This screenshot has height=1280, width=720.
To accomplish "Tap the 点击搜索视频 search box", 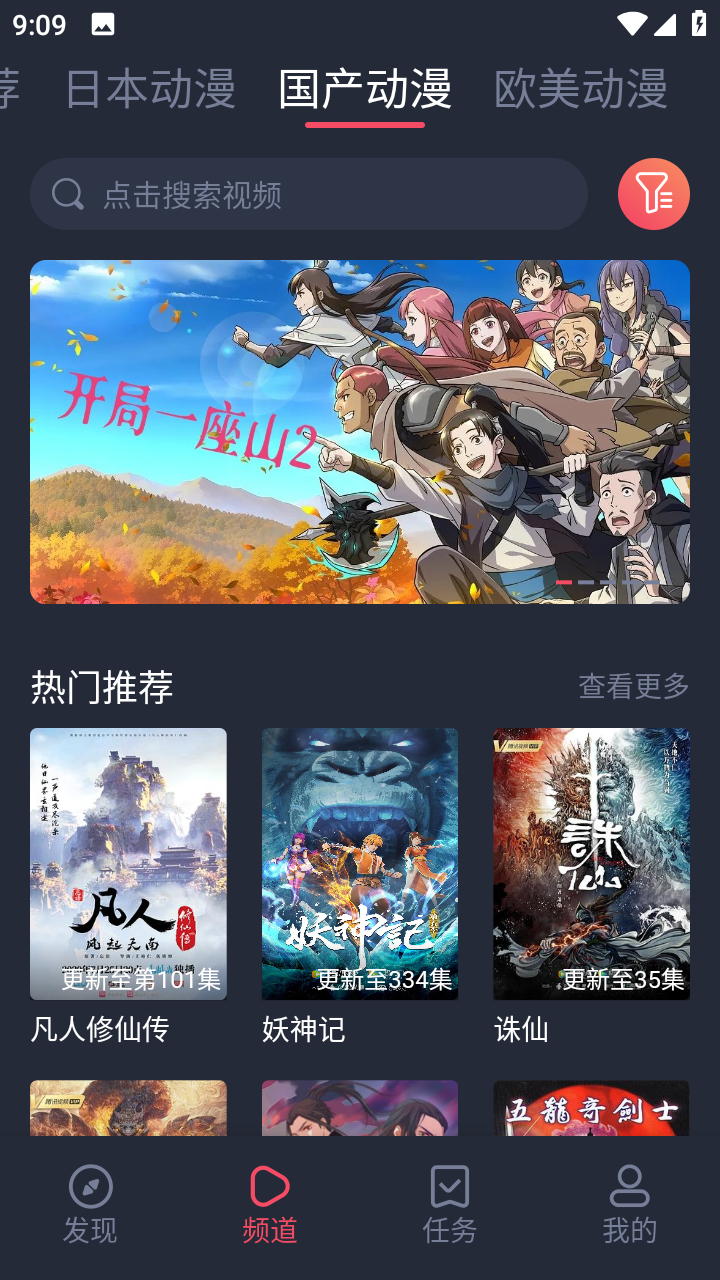I will [308, 194].
